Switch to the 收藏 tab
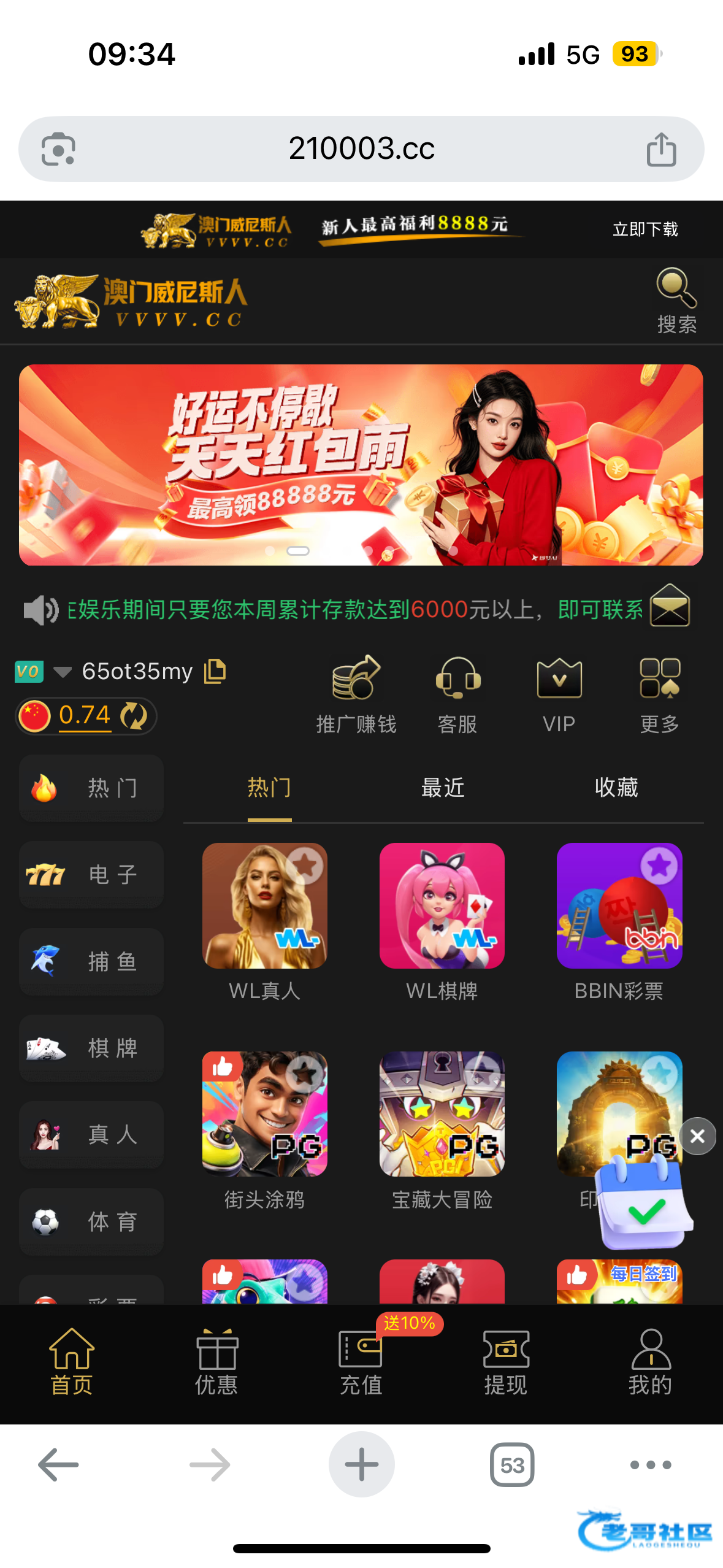 tap(616, 788)
